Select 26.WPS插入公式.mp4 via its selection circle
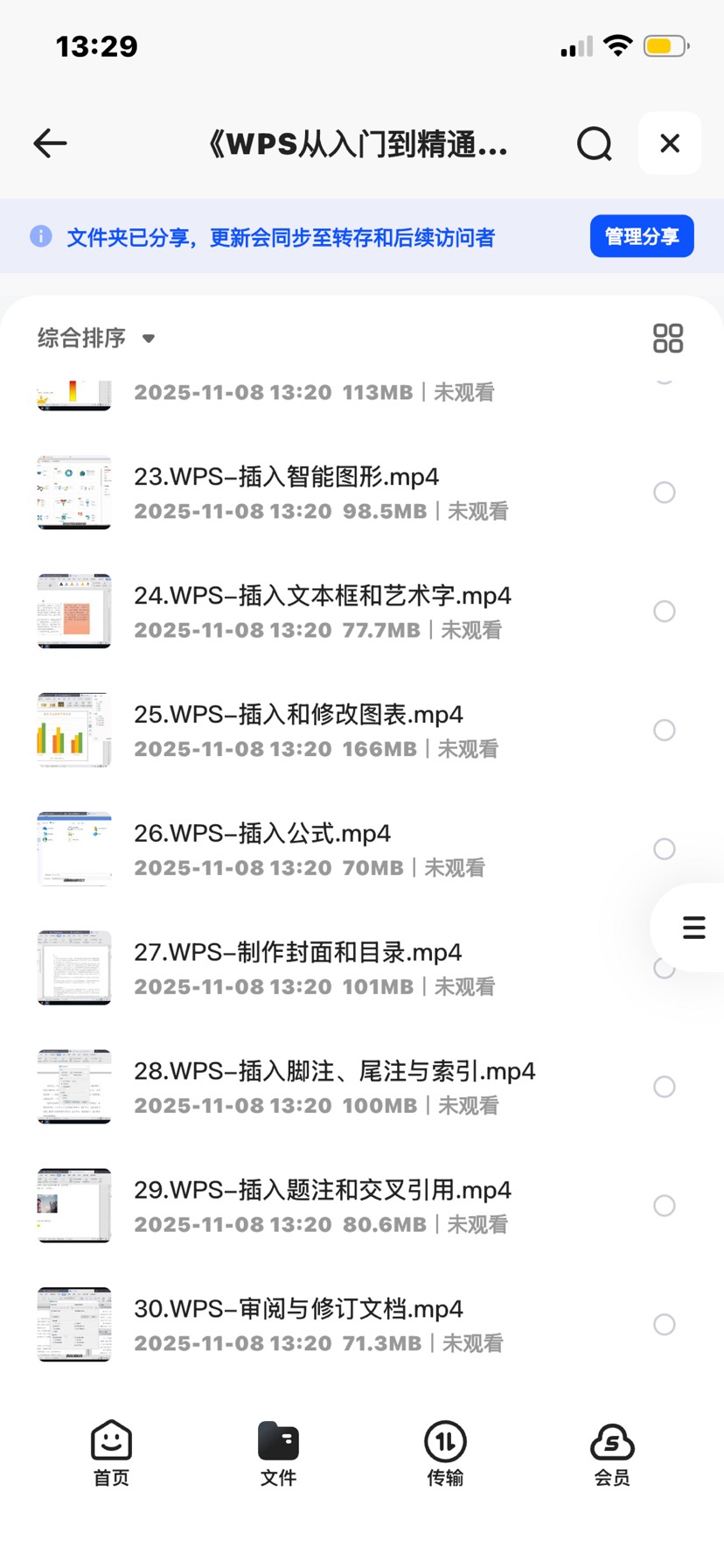Image resolution: width=724 pixels, height=1568 pixels. (664, 848)
